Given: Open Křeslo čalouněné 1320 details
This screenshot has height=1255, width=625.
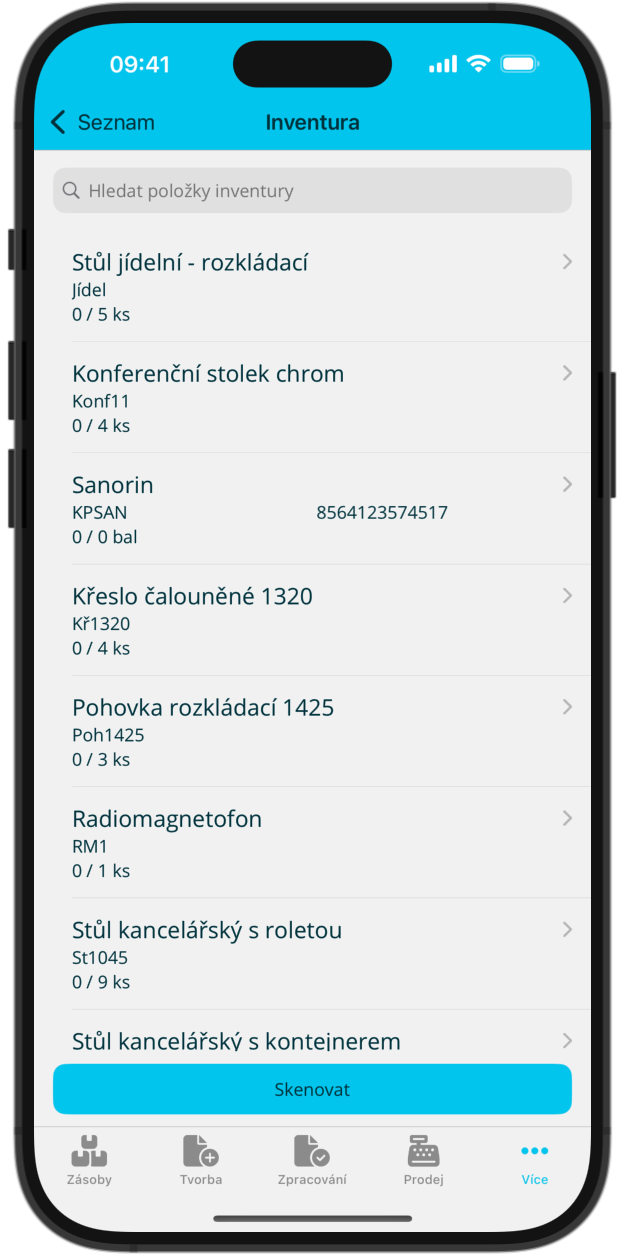Looking at the screenshot, I should click(312, 620).
